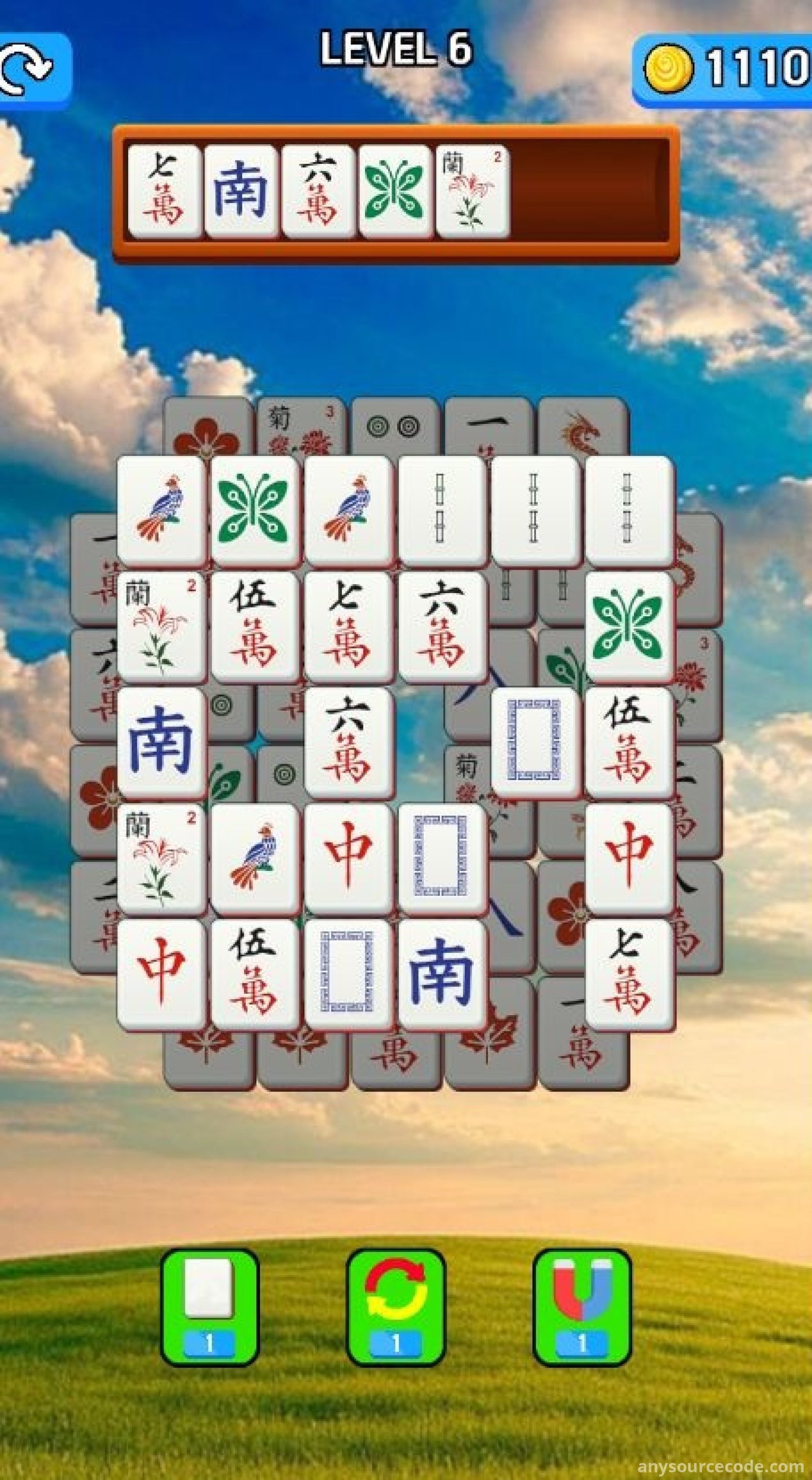Select the bird tile beside the red 中 tile
Viewport: 812px width, 1480px height.
coord(254,856)
